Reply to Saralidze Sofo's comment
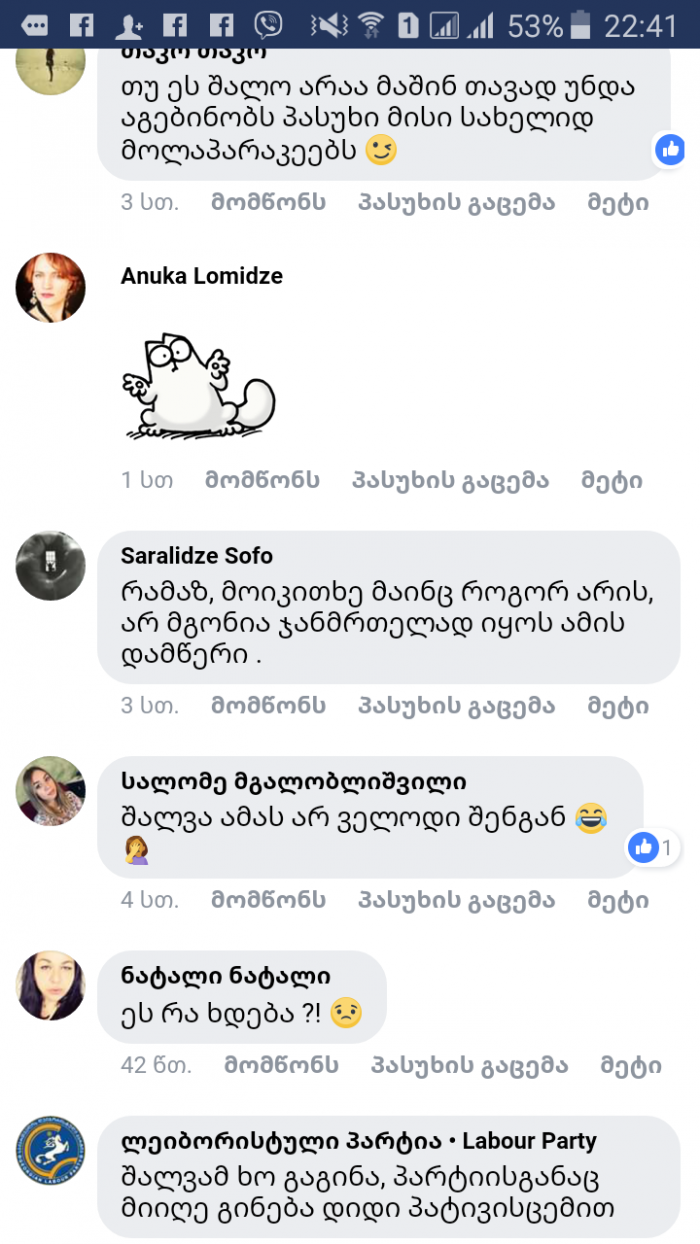 point(456,706)
